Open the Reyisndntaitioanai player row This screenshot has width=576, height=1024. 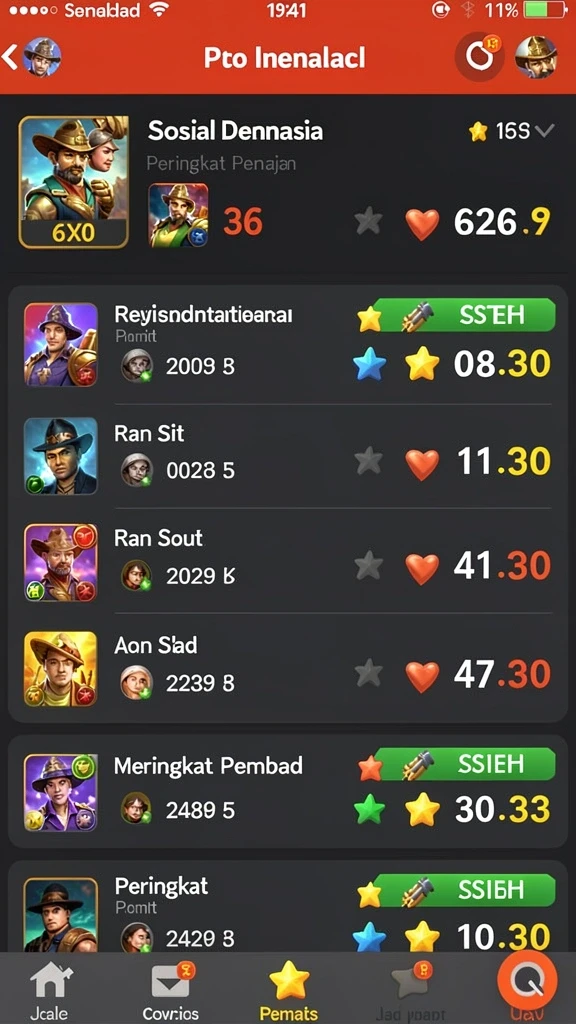(288, 345)
